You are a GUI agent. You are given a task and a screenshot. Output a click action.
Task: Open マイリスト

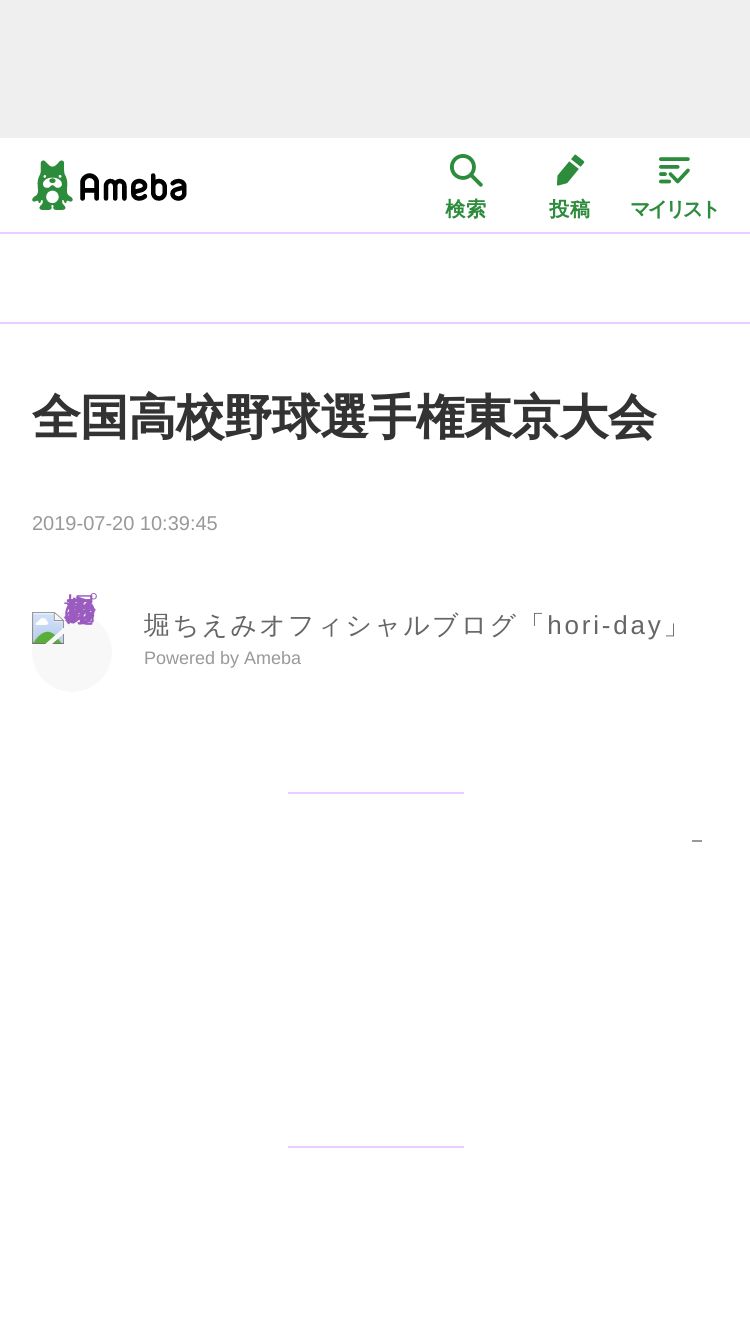[x=674, y=186]
